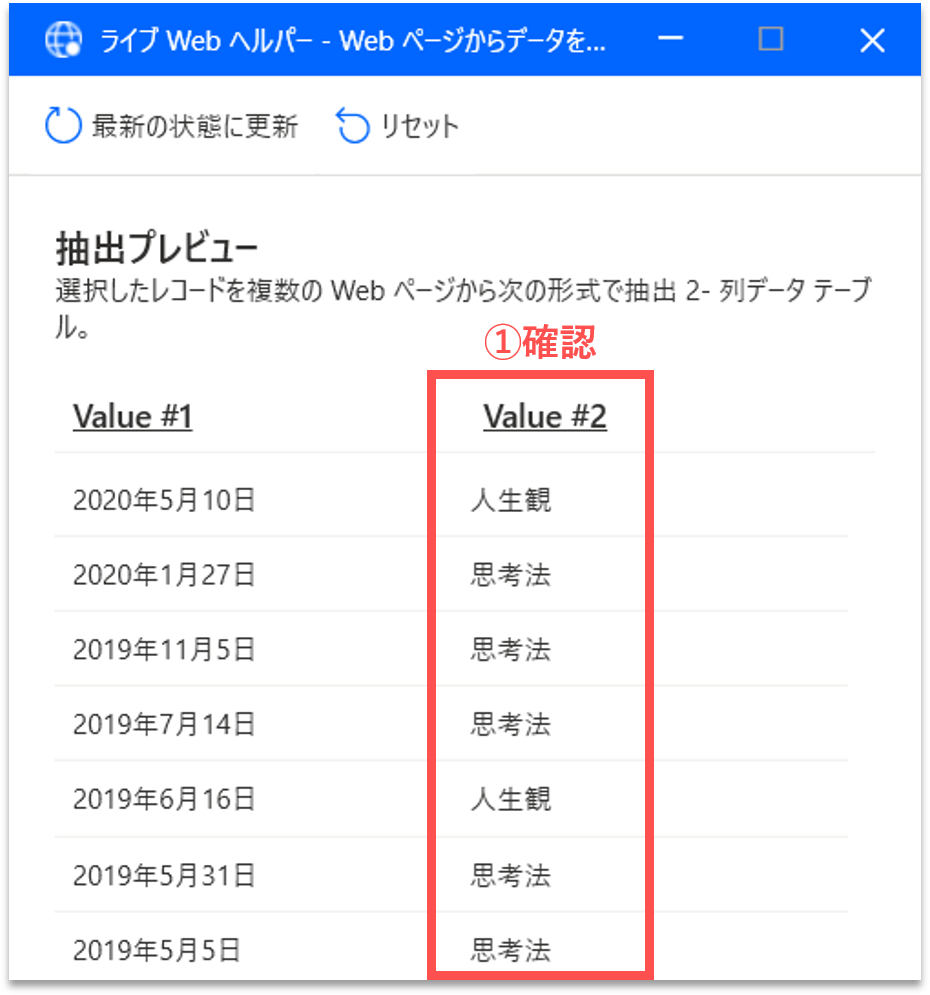The image size is (930, 995).
Task: Refresh to the latest state (最新の状態に更新)
Action: (x=172, y=127)
